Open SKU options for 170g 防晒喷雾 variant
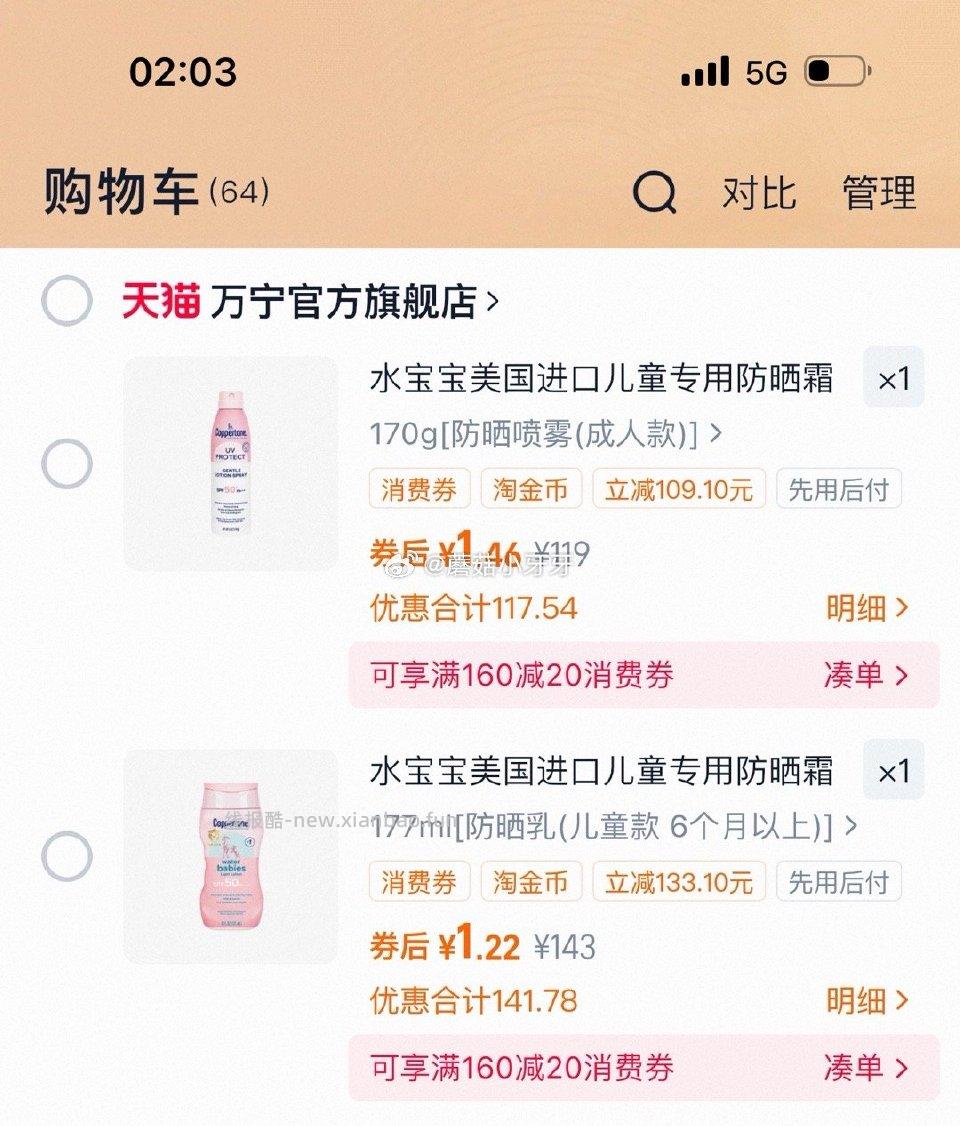The height and width of the screenshot is (1126, 960). click(540, 432)
